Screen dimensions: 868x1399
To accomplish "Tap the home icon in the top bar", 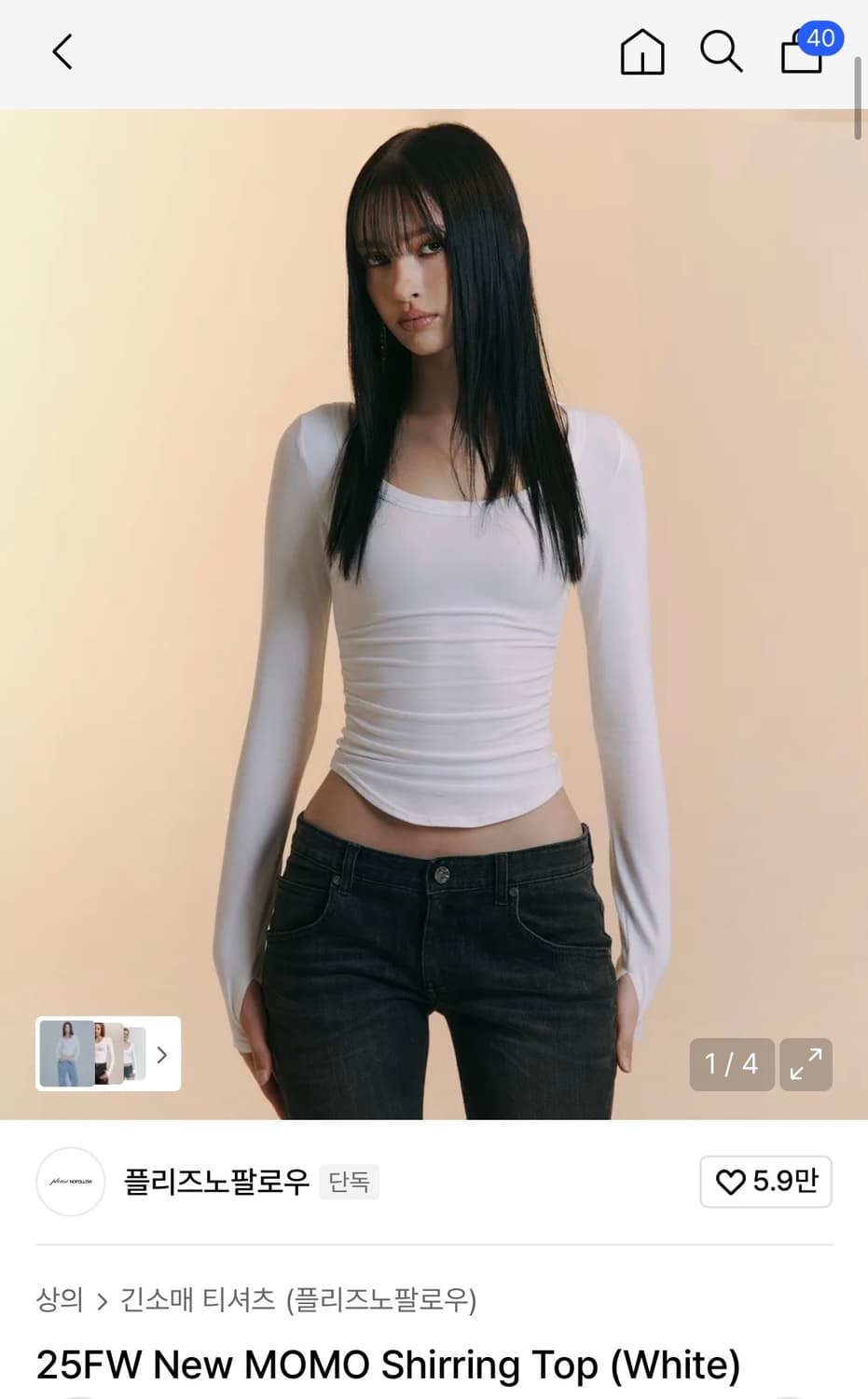I will click(641, 52).
